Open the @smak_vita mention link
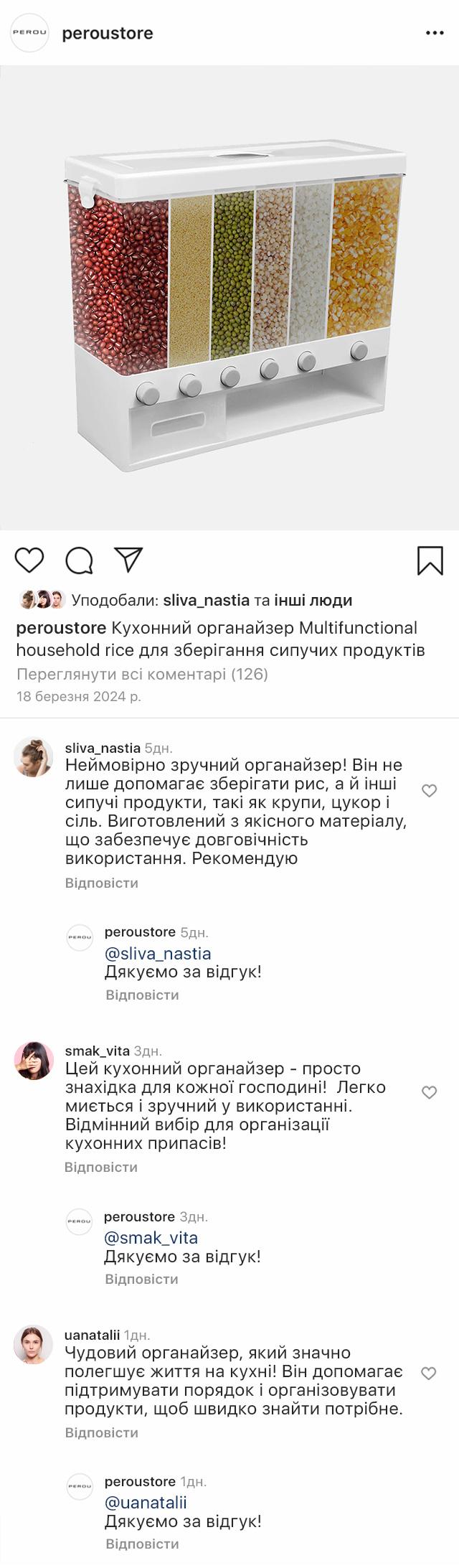This screenshot has height=1568, width=459. (151, 1237)
